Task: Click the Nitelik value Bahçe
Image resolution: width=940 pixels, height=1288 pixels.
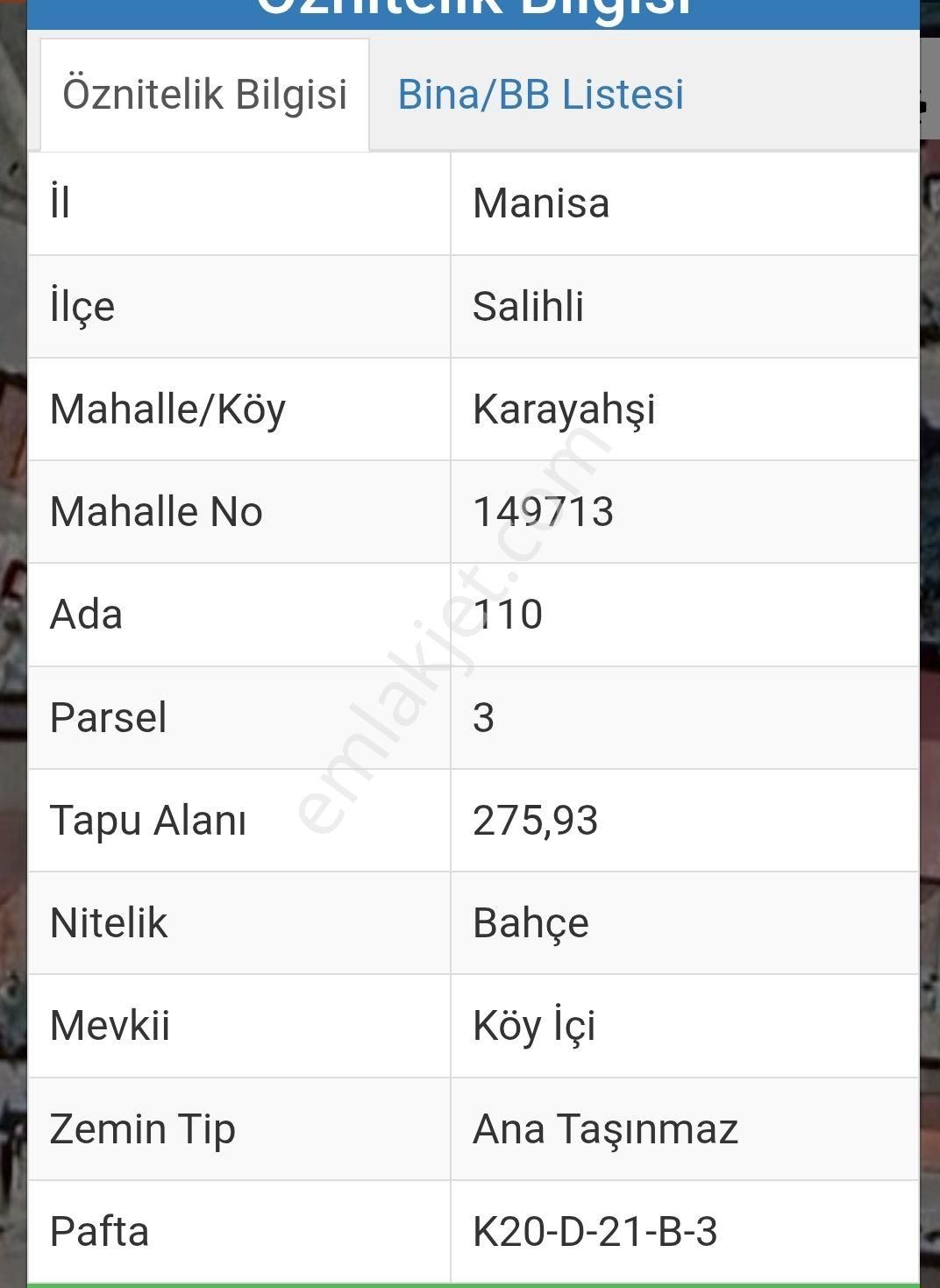Action: pyautogui.click(x=530, y=923)
